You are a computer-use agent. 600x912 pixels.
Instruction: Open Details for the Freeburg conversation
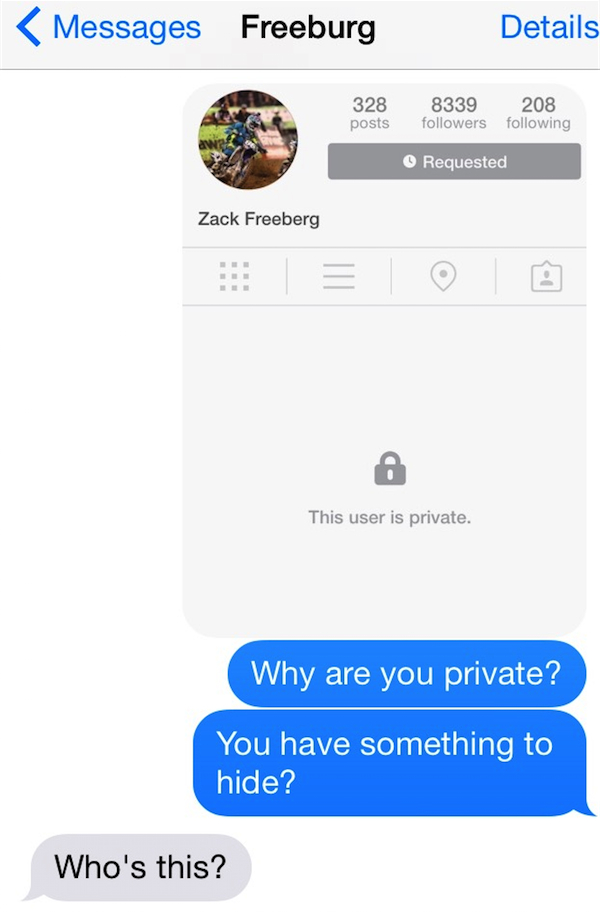click(x=548, y=28)
